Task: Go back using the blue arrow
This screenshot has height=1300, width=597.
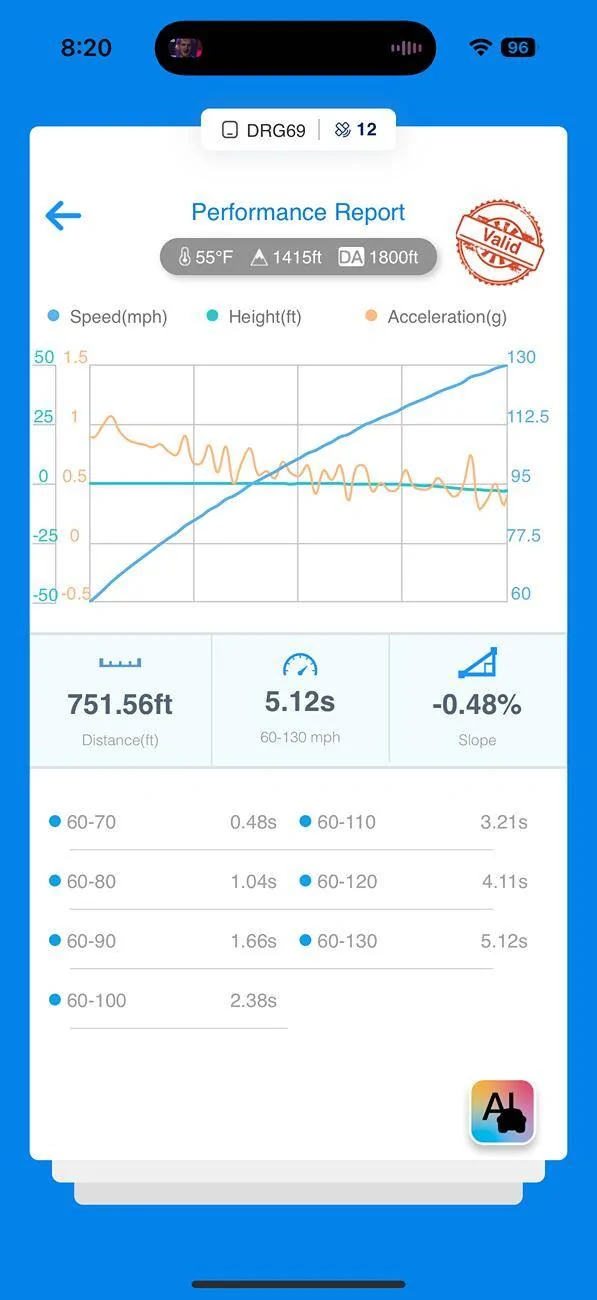Action: click(x=63, y=215)
